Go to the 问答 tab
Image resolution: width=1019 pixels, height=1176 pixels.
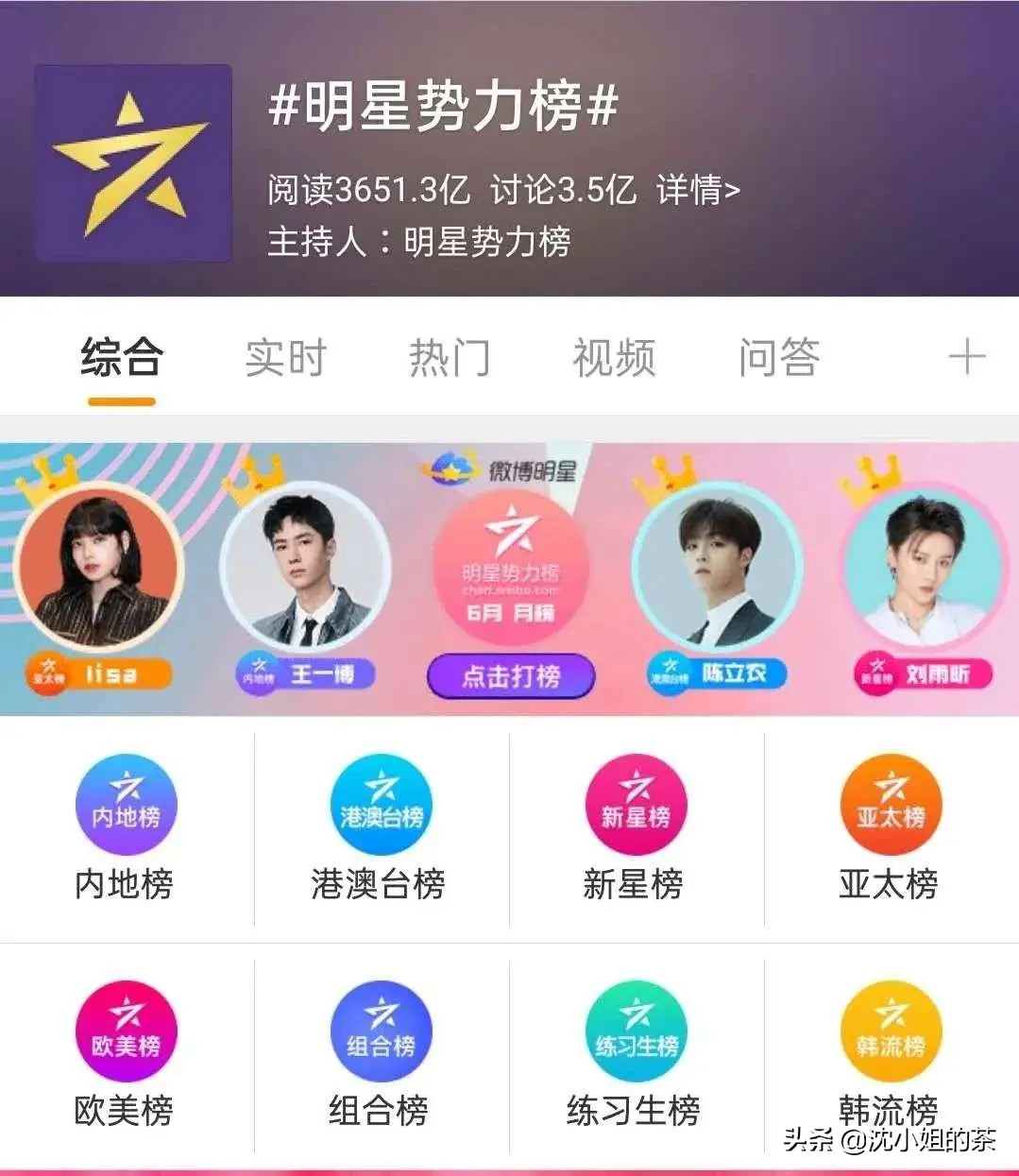(778, 358)
